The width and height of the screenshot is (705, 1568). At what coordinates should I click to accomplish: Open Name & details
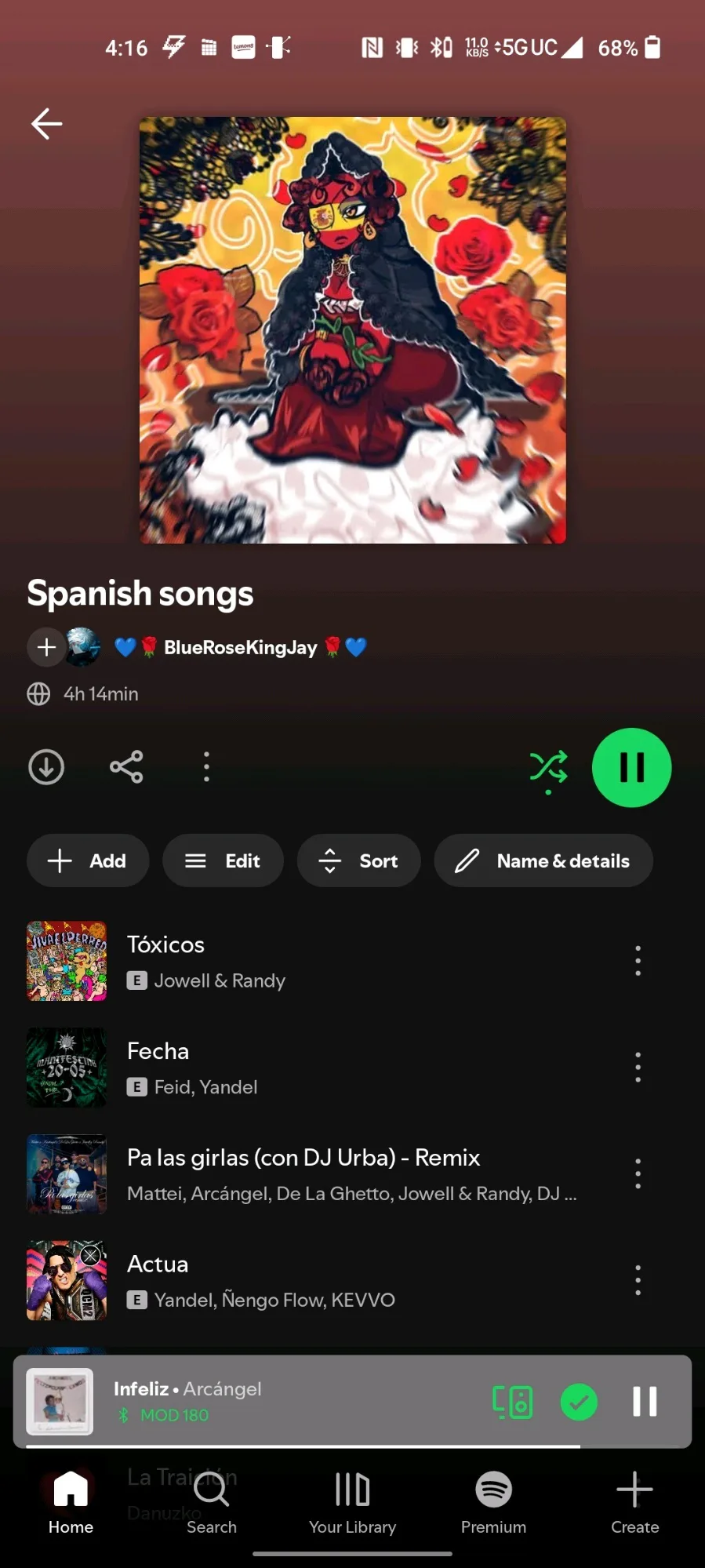click(x=543, y=860)
